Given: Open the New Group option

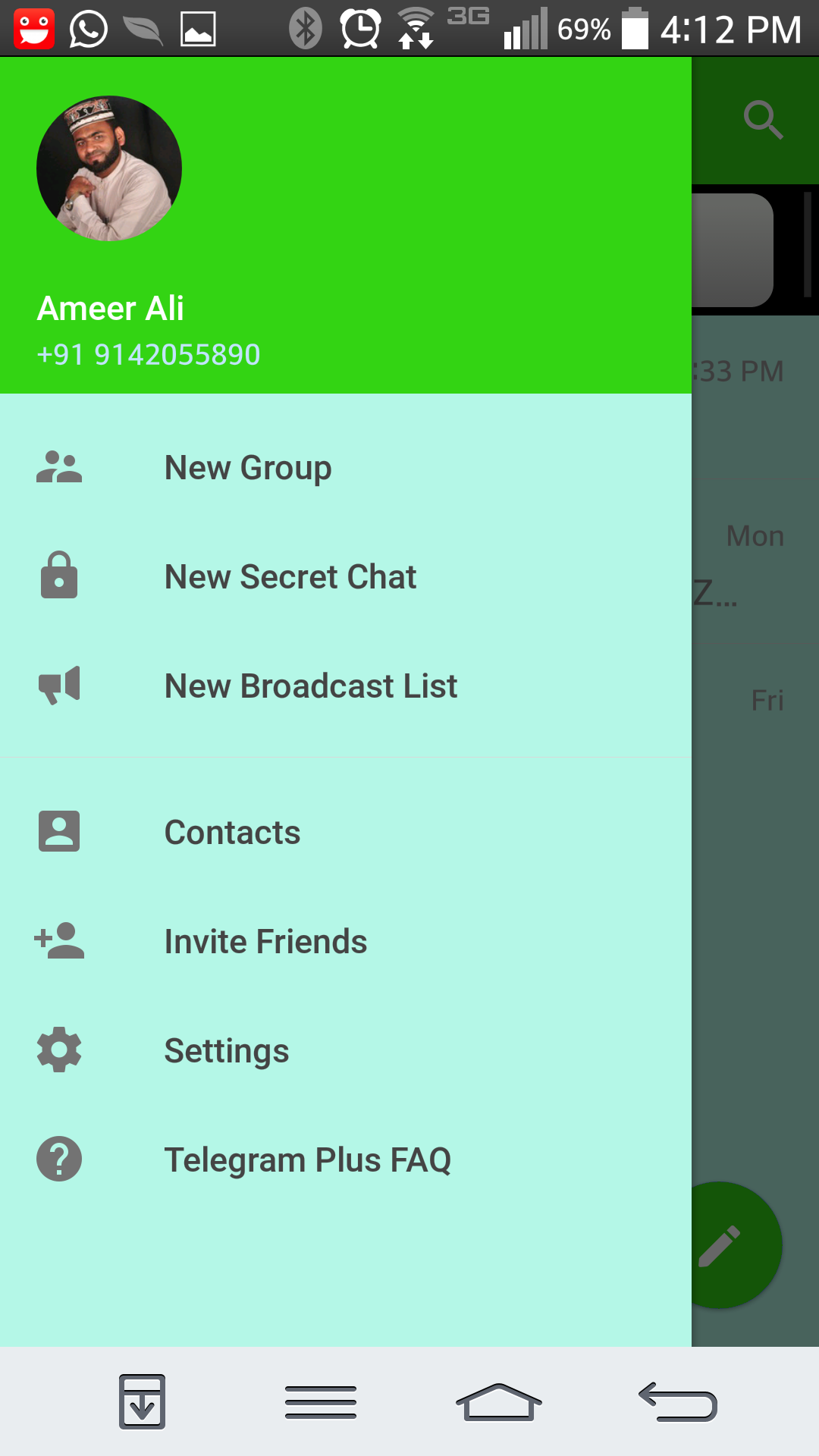Looking at the screenshot, I should pos(248,468).
